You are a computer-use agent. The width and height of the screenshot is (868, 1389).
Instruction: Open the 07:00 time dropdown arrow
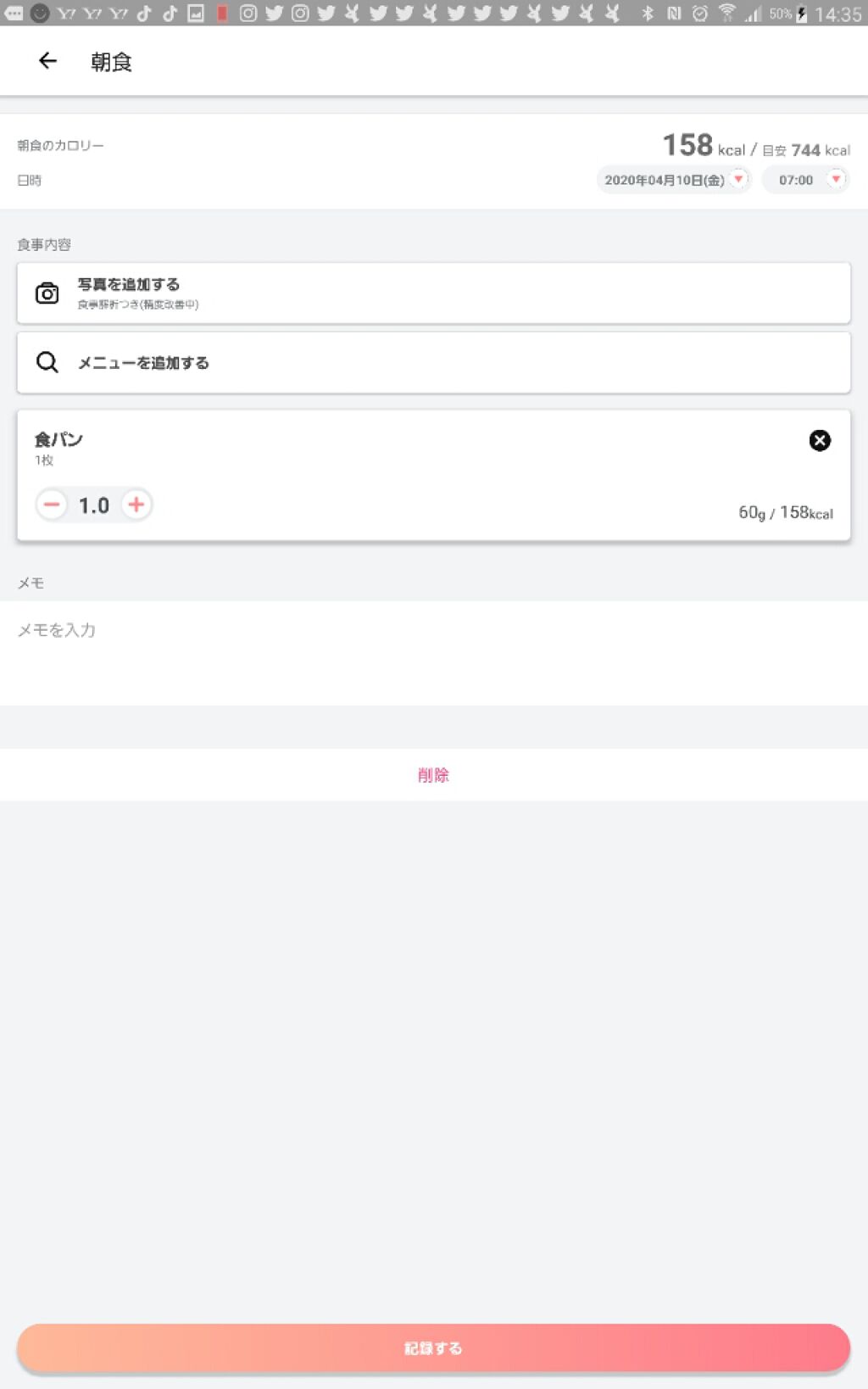click(835, 180)
